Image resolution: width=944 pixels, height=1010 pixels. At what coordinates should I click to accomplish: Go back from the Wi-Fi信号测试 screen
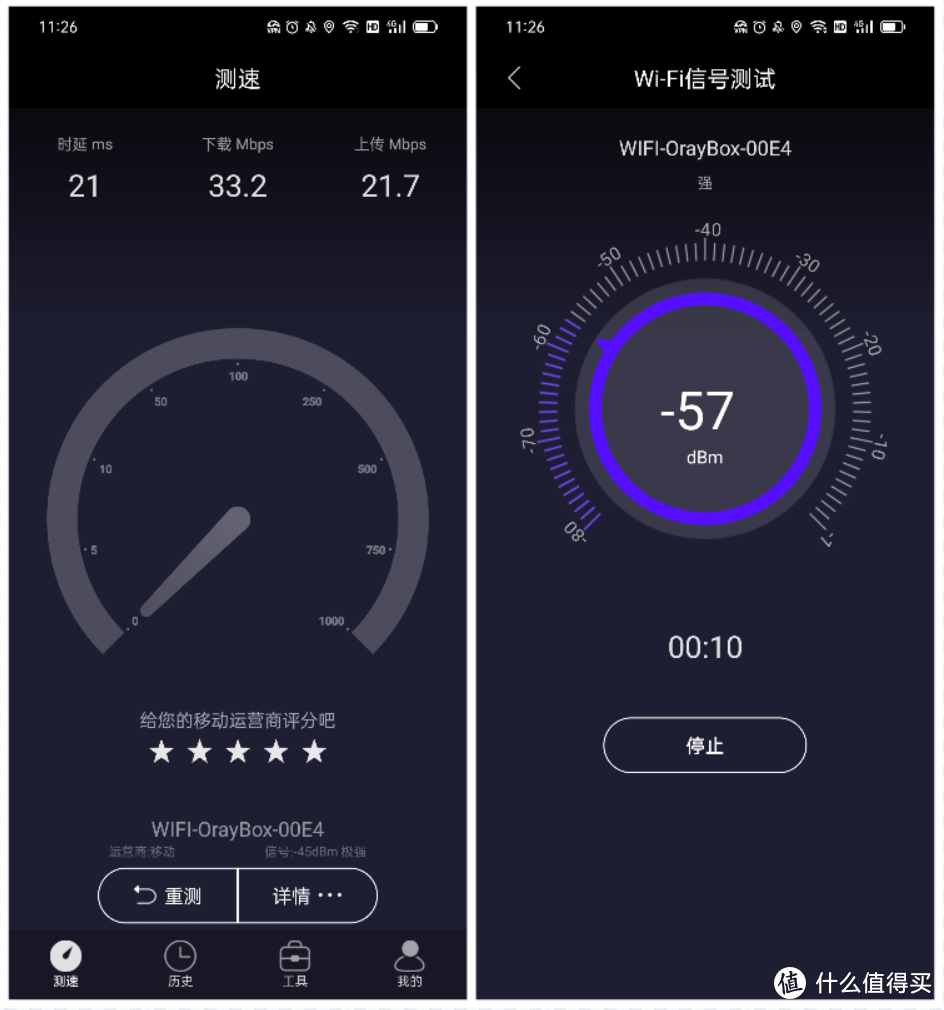514,79
